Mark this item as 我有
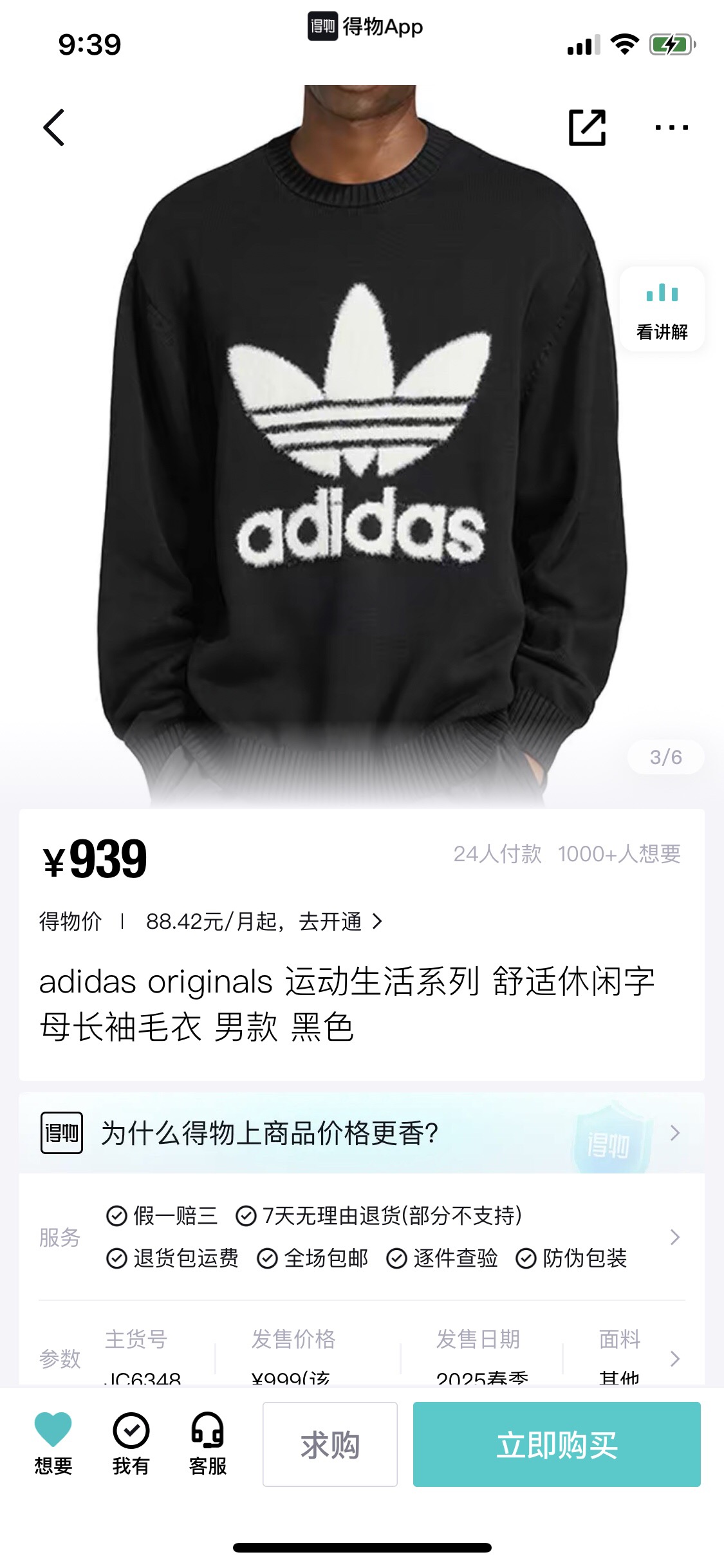 coord(131,1443)
